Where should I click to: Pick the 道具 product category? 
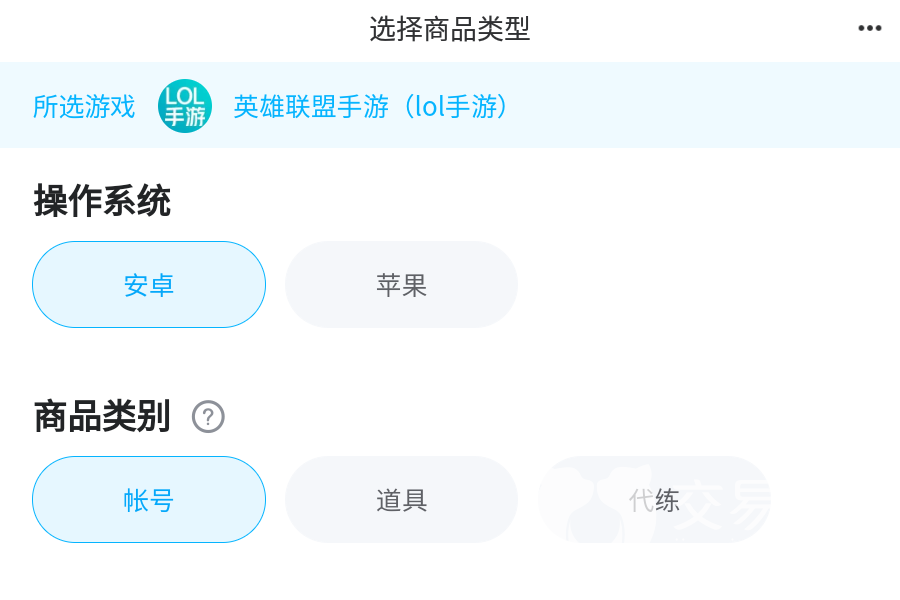[x=401, y=500]
